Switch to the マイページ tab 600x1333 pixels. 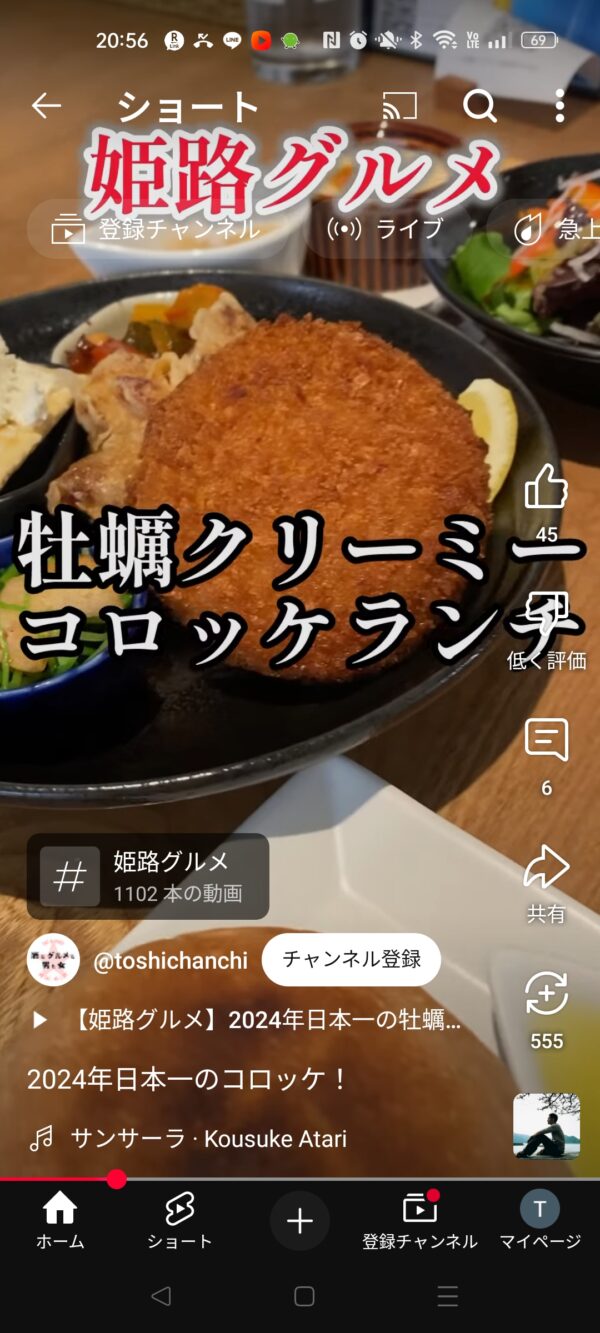(x=540, y=1221)
